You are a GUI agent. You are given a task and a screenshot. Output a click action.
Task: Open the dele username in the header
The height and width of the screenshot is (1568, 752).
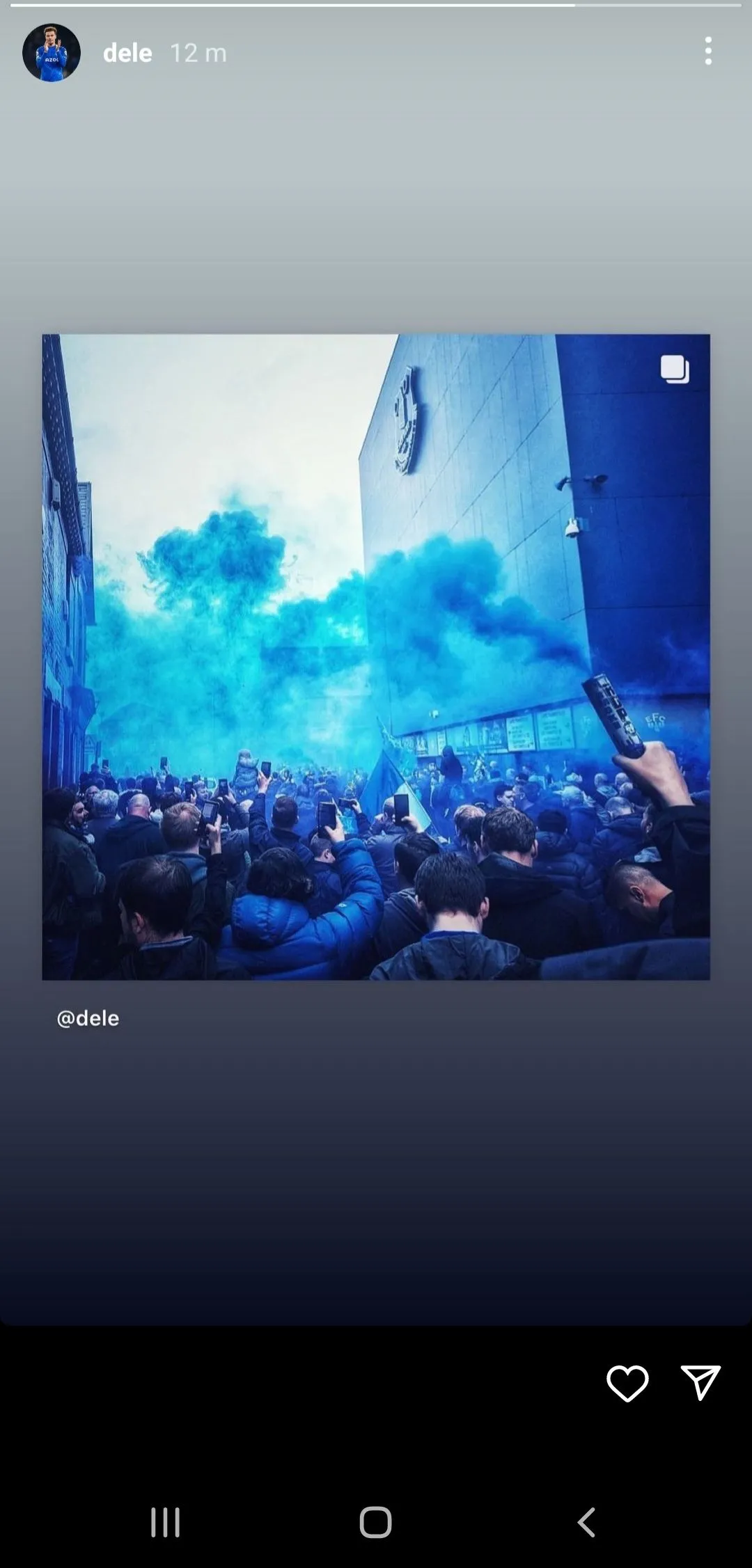point(127,53)
